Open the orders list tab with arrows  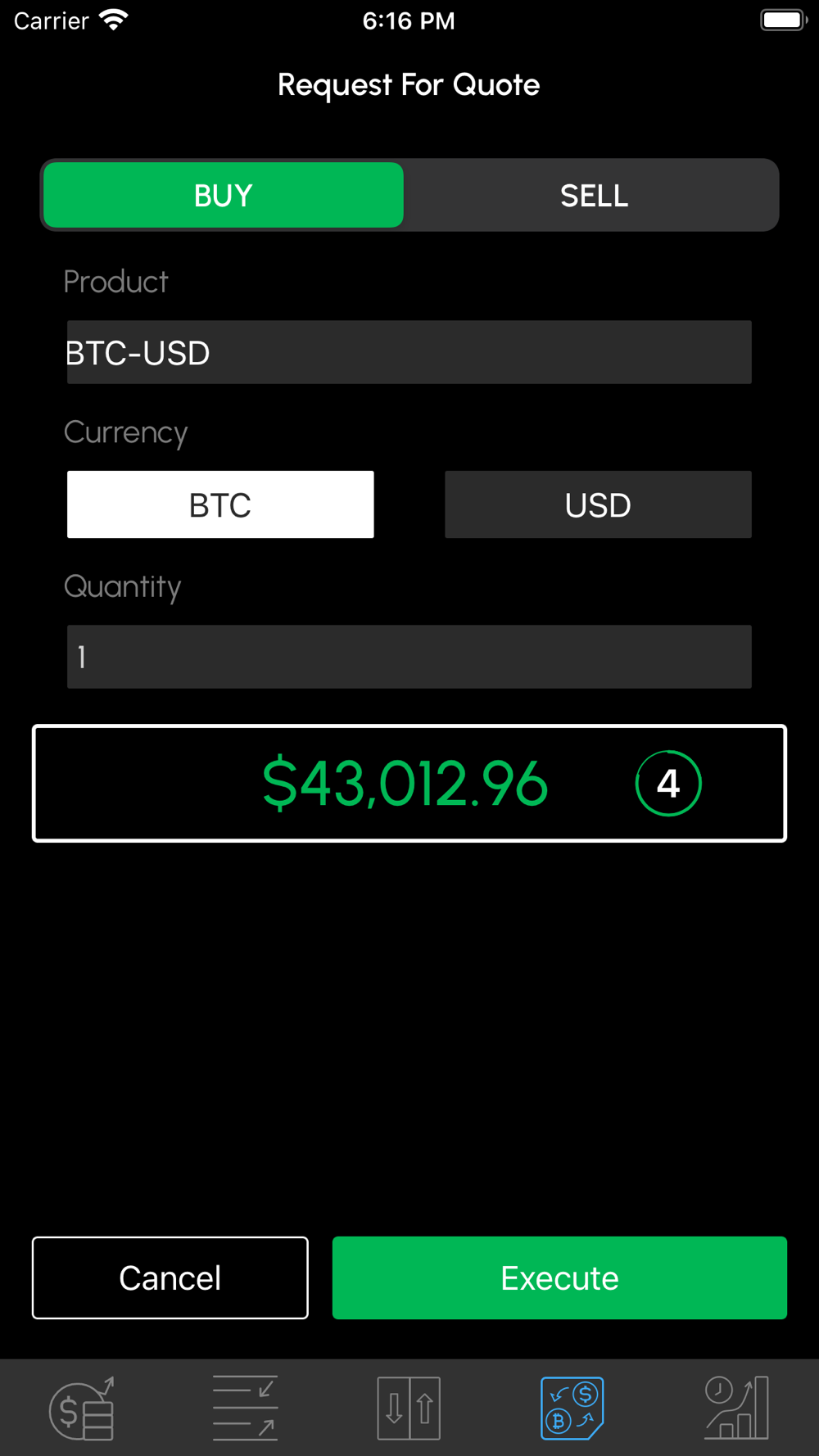245,1409
